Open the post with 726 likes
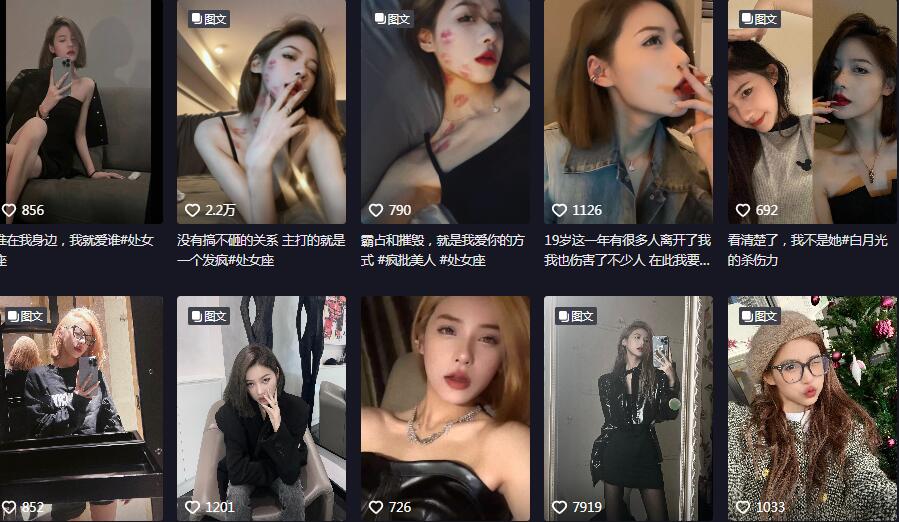This screenshot has height=522, width=899. 445,405
